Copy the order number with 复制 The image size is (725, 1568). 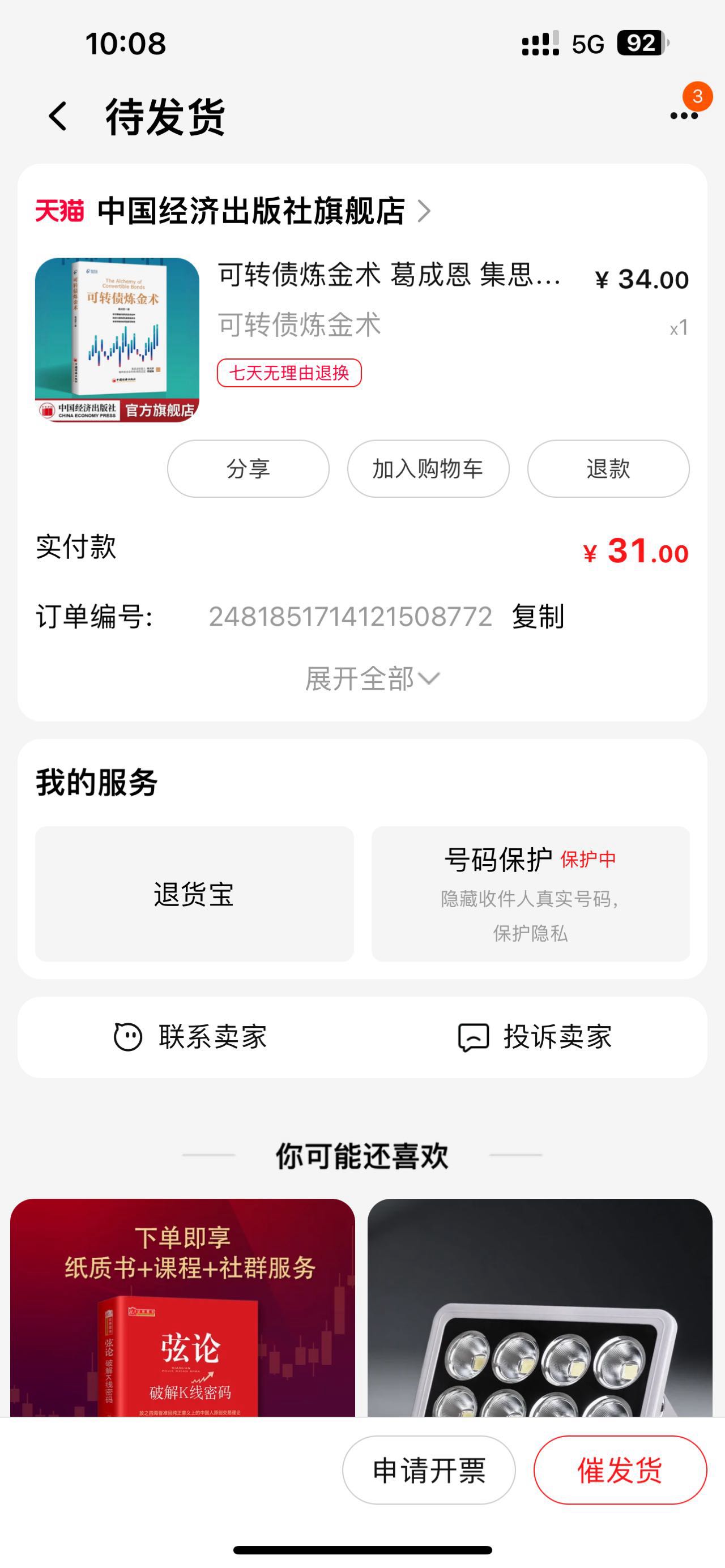[x=538, y=617]
